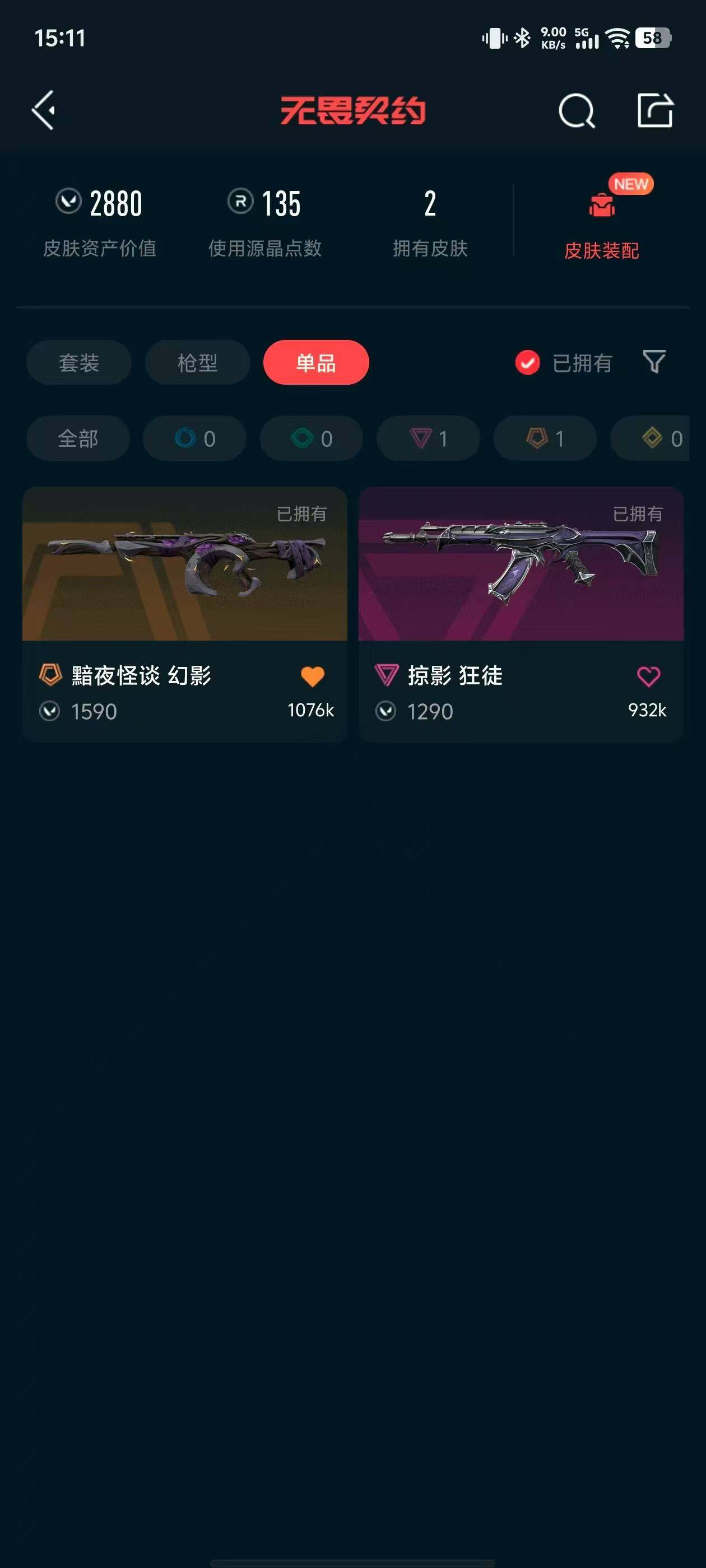Select the 单品 tab
The image size is (706, 1568).
click(315, 363)
